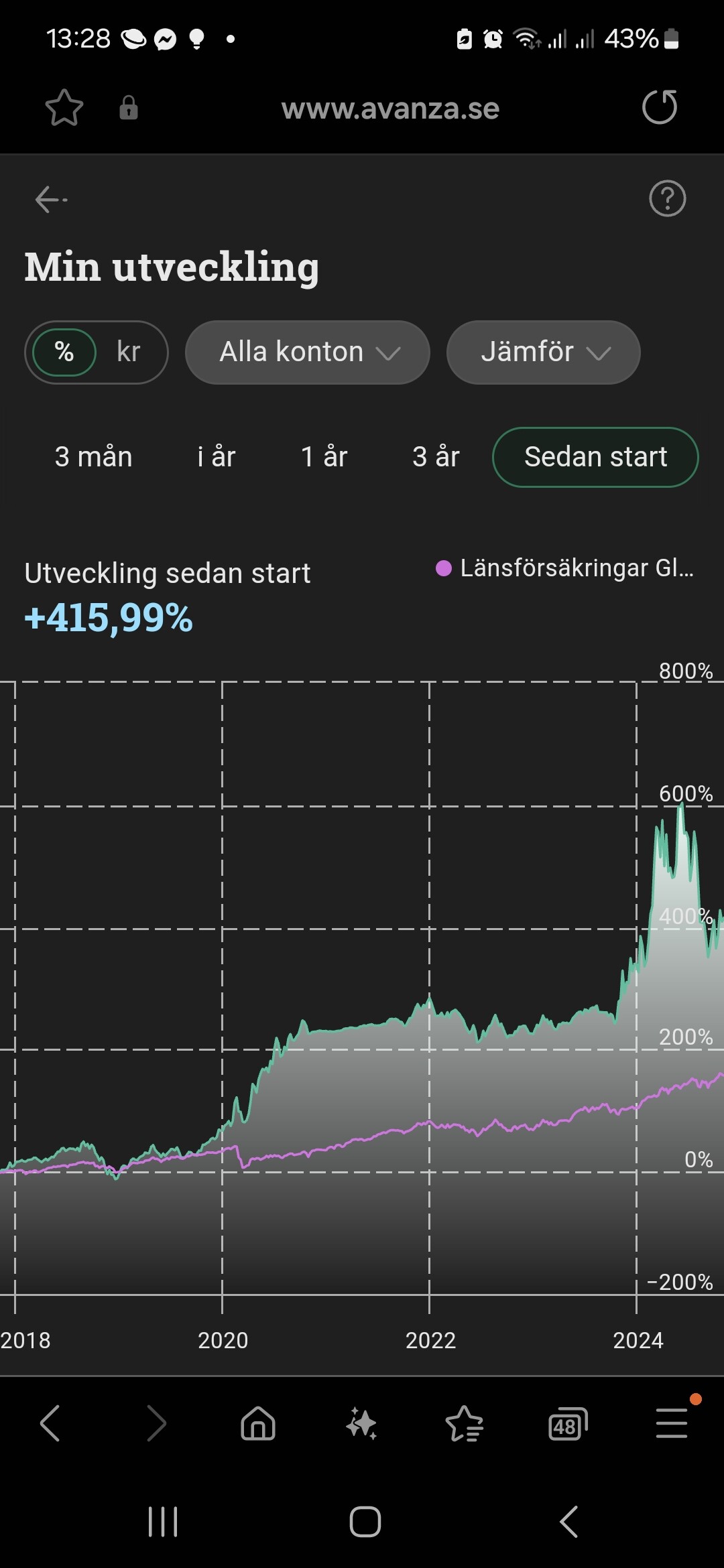Open the browser hamburger menu

(x=672, y=1422)
